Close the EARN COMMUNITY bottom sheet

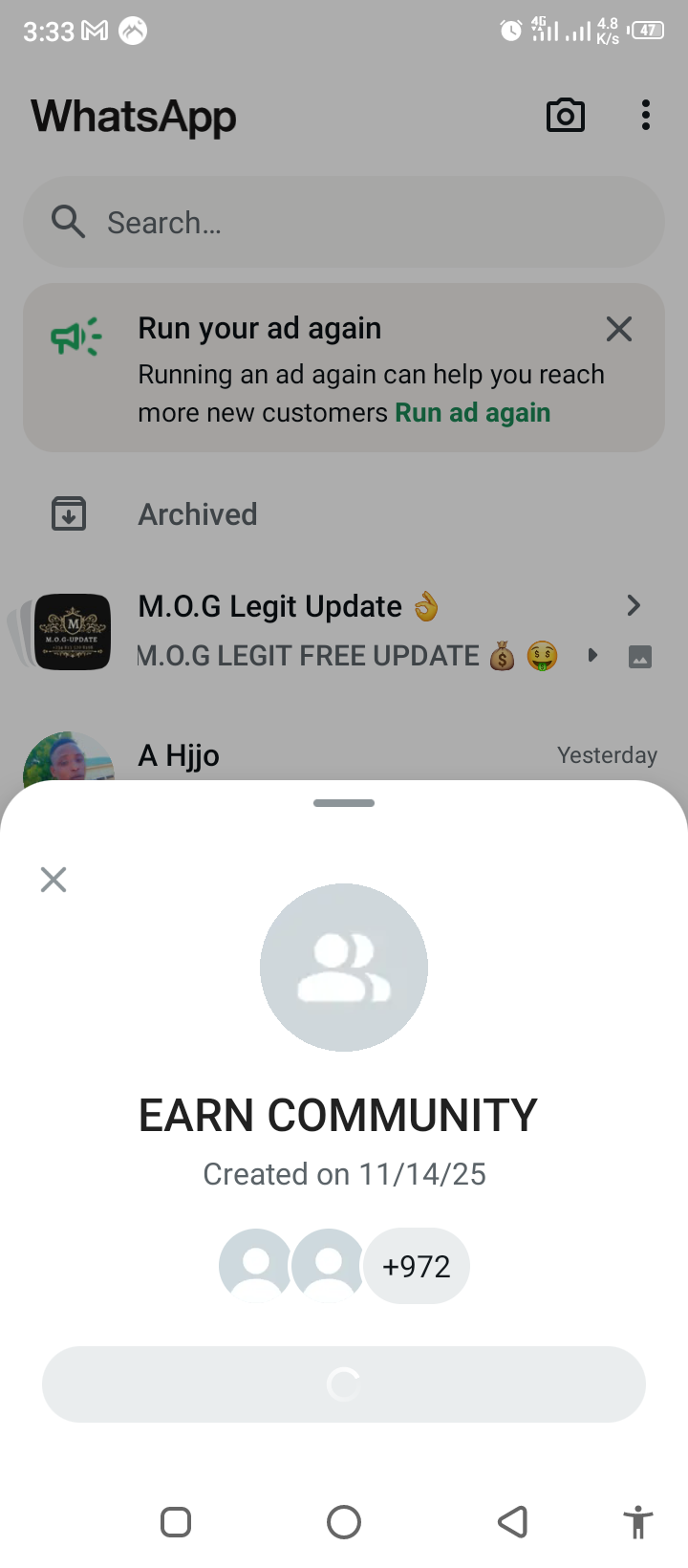tap(54, 880)
